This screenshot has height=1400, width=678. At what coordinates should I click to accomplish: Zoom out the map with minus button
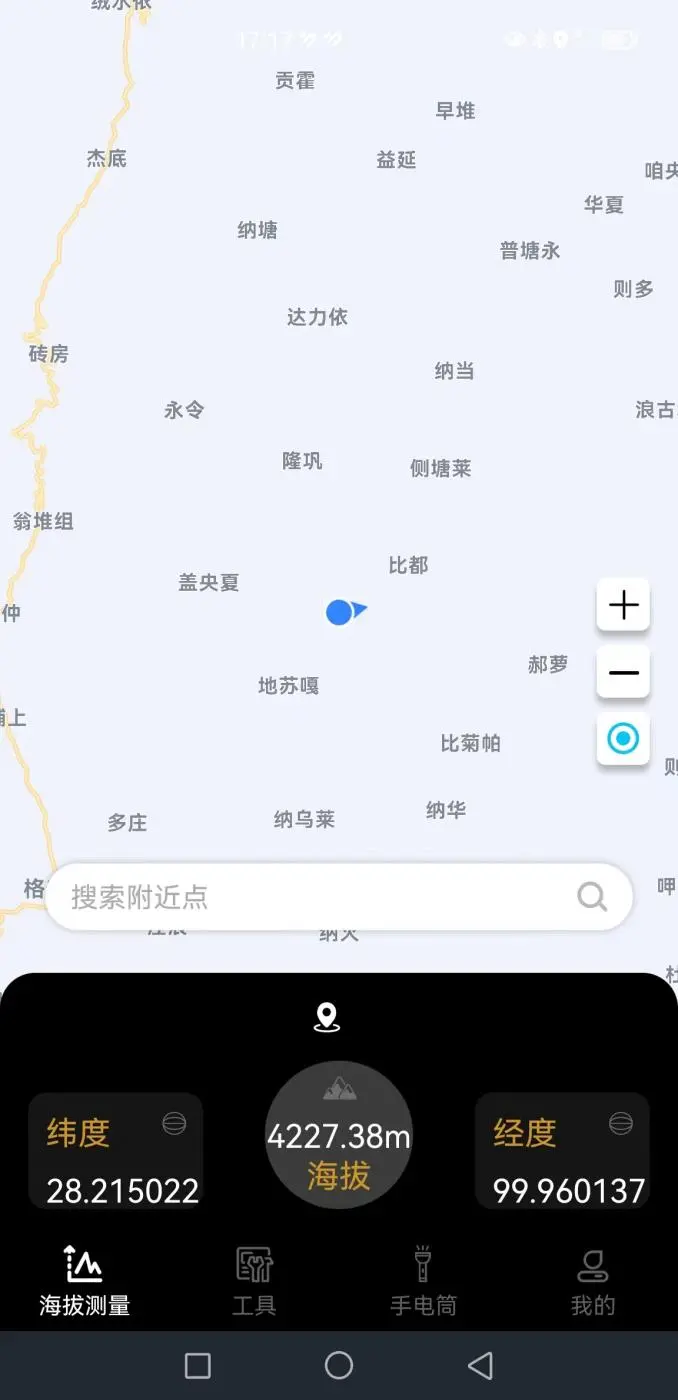pos(623,672)
